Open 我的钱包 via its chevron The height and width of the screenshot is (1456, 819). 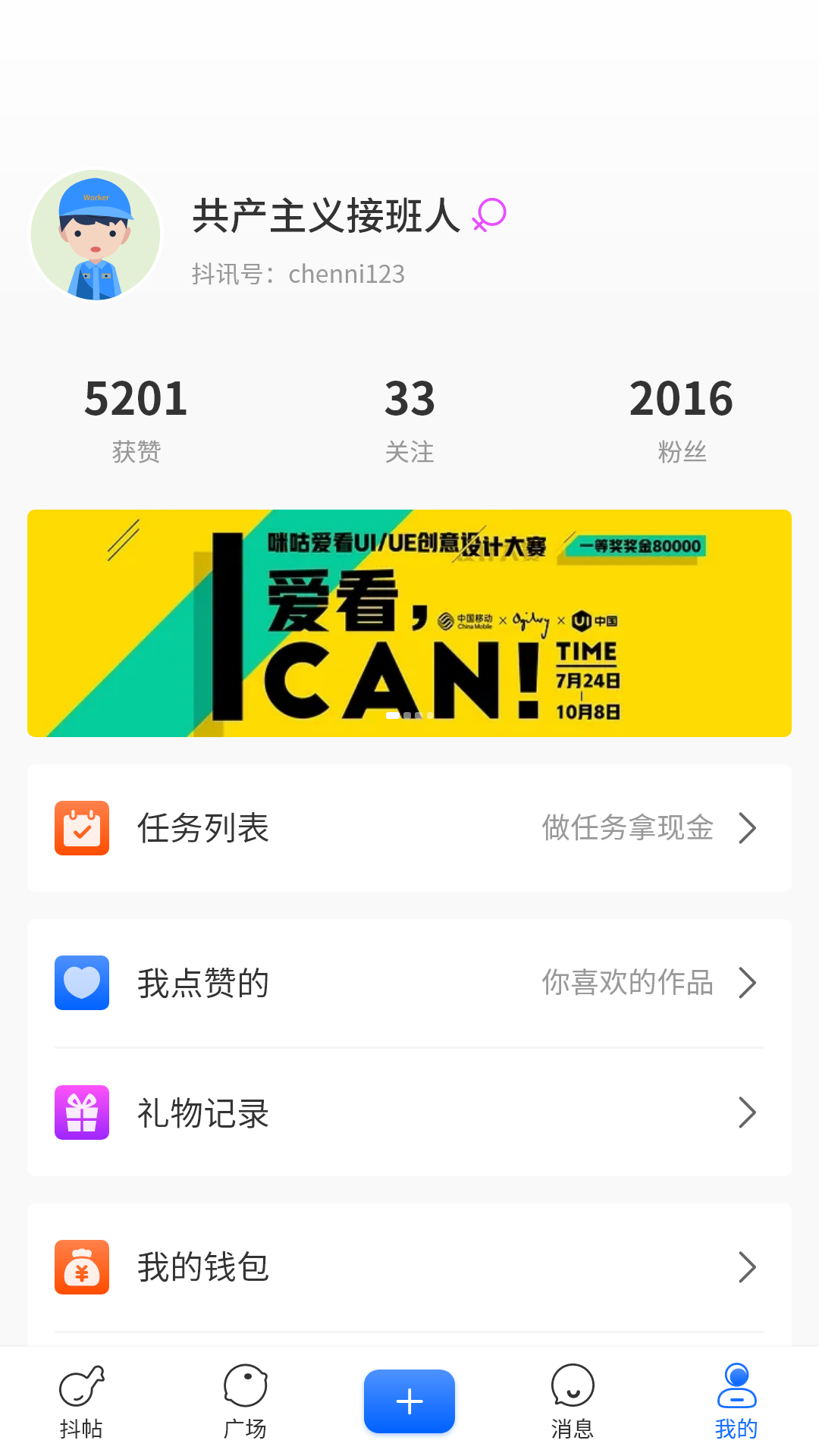click(748, 1266)
